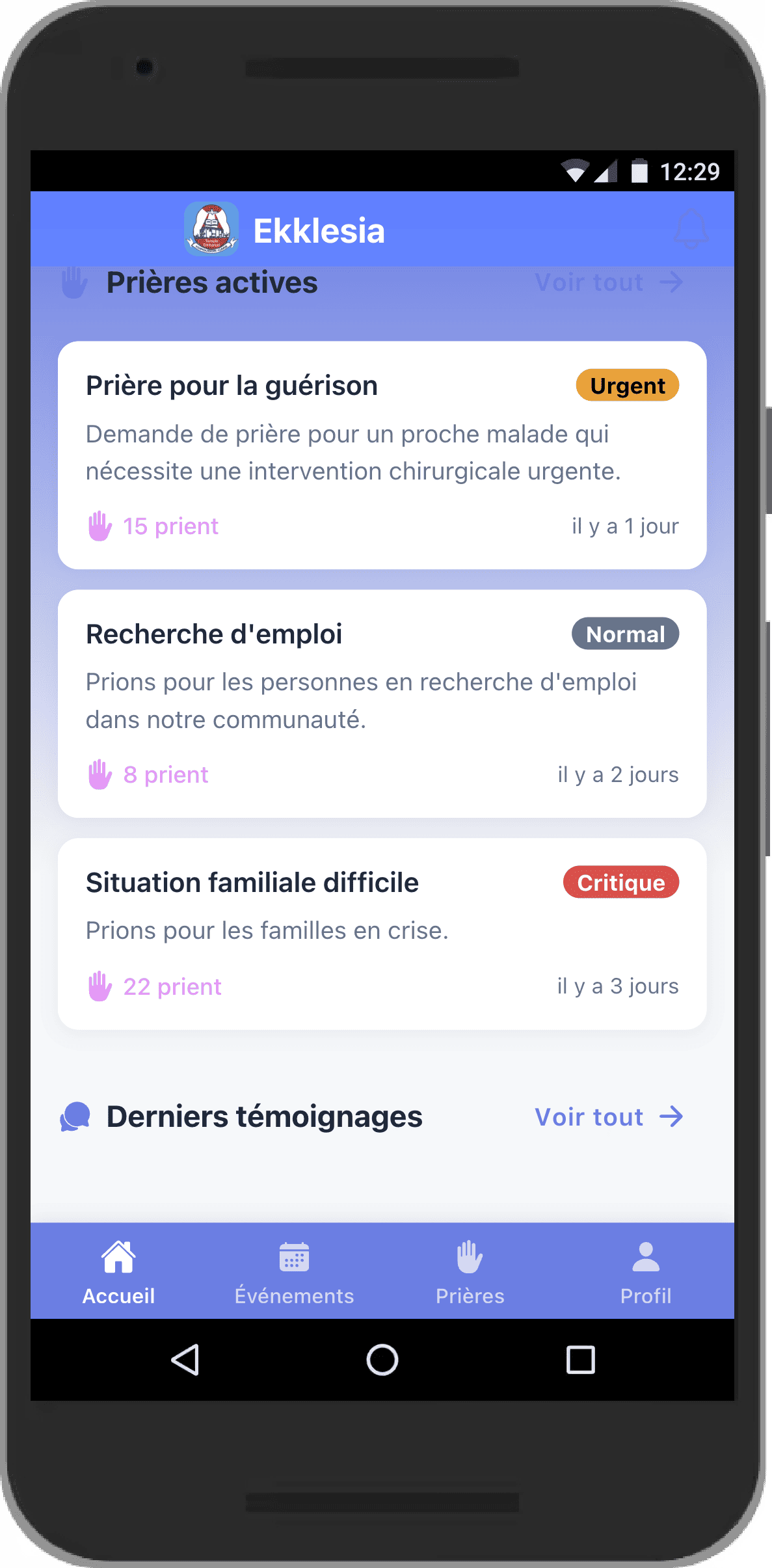This screenshot has width=772, height=1568.
Task: Tap the Ekklesia church logo
Action: (x=211, y=228)
